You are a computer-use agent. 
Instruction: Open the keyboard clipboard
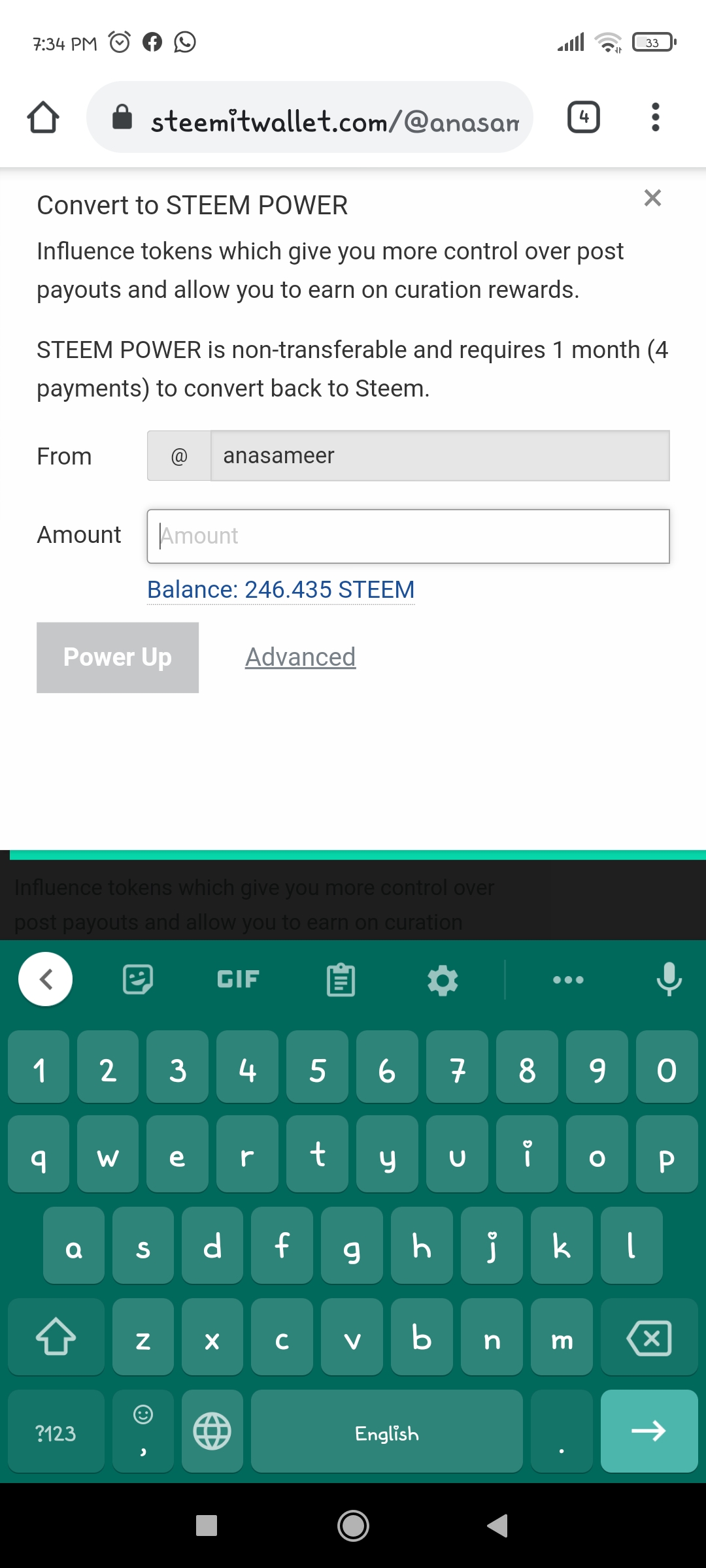(x=341, y=980)
